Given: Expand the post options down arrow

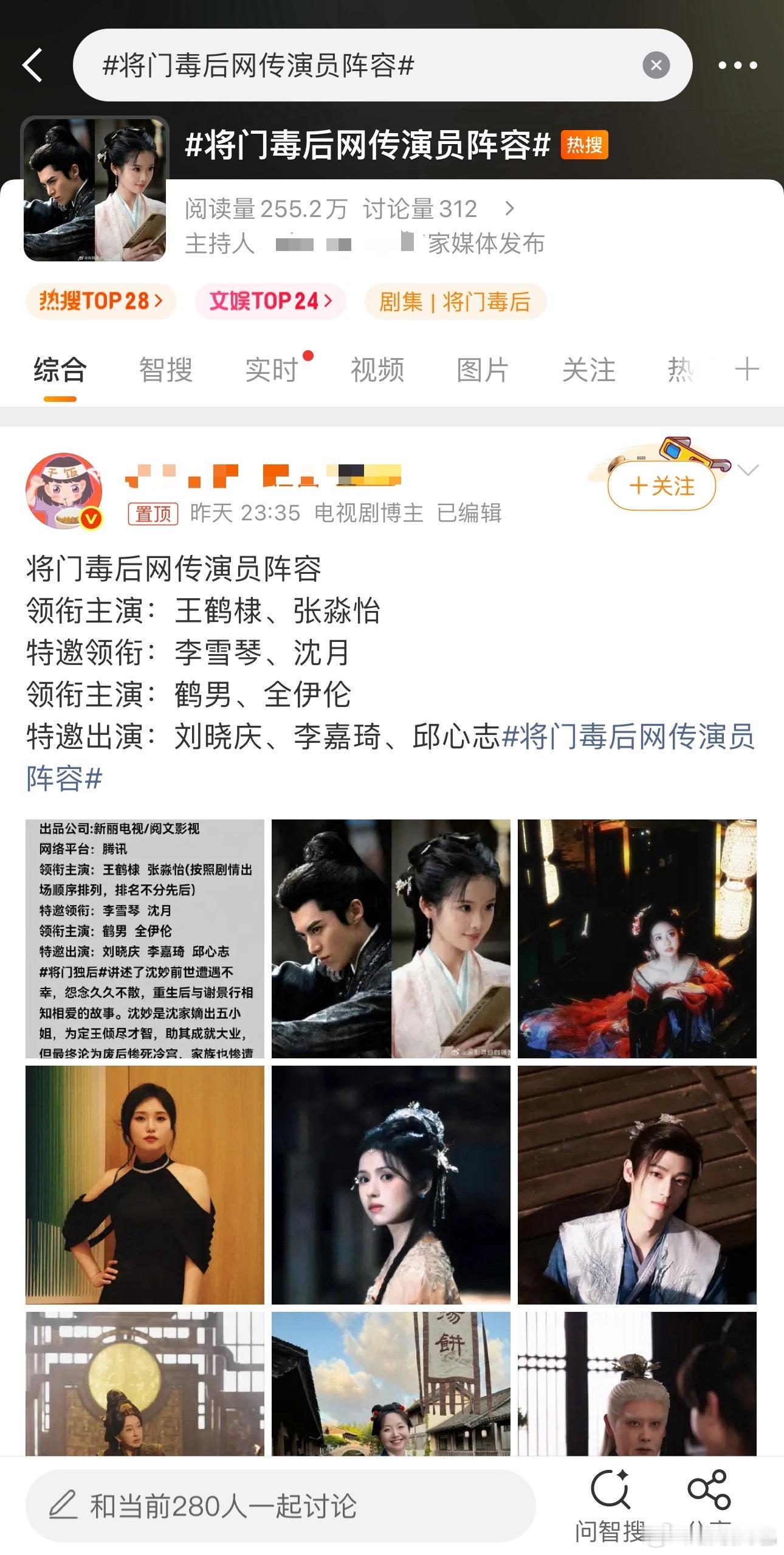Looking at the screenshot, I should tap(749, 469).
